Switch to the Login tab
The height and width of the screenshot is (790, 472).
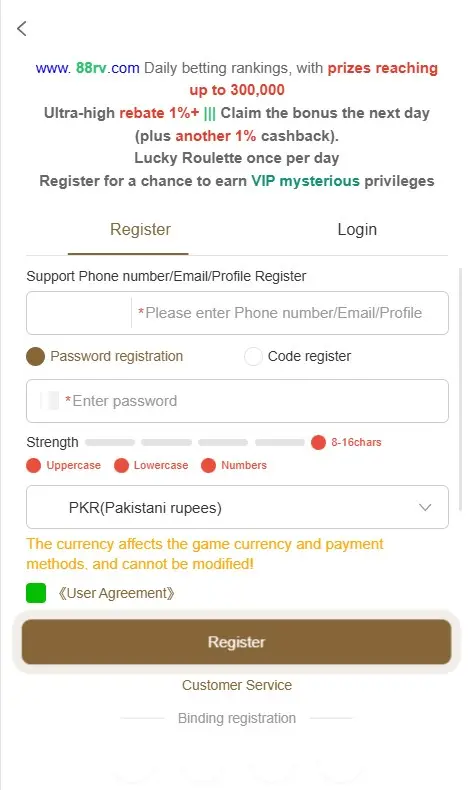(357, 230)
